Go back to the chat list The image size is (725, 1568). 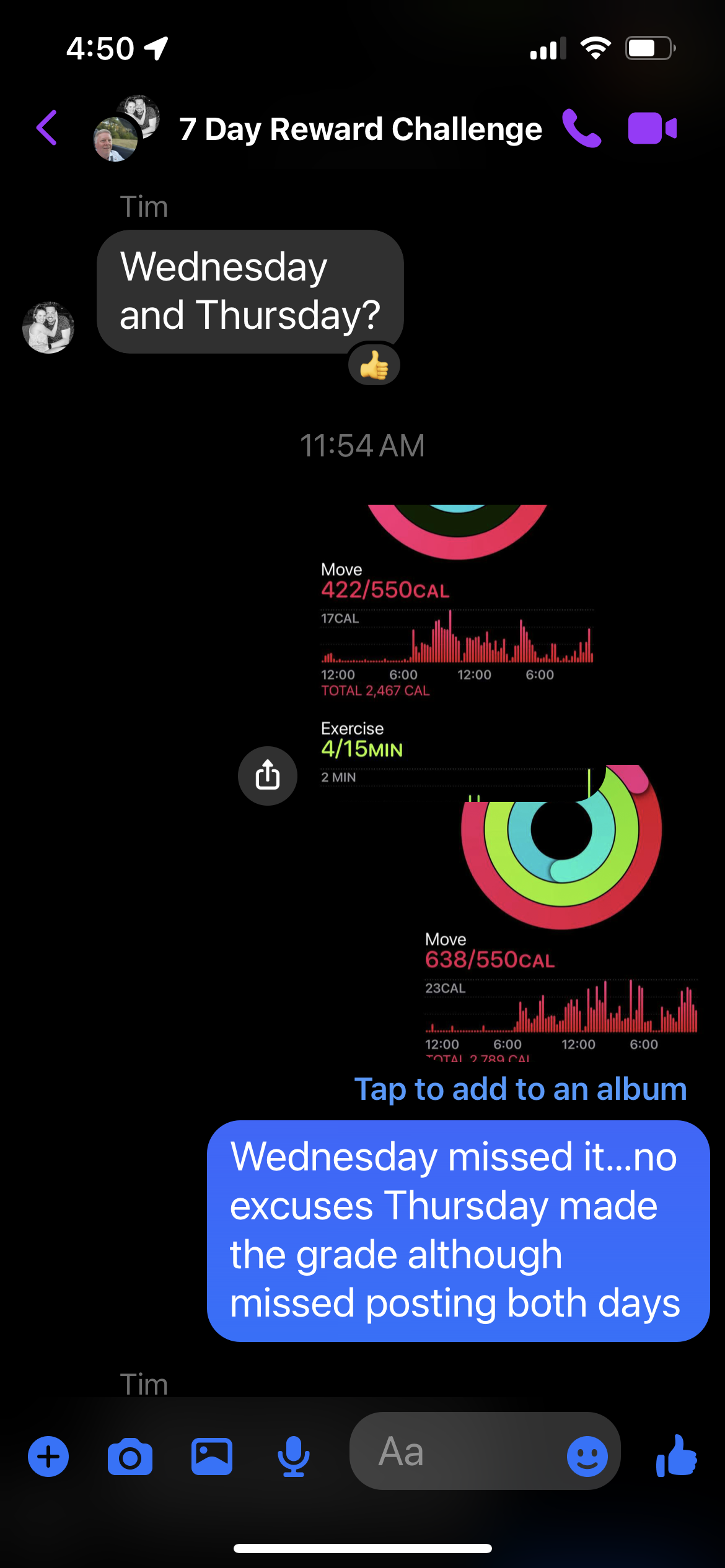pyautogui.click(x=47, y=128)
